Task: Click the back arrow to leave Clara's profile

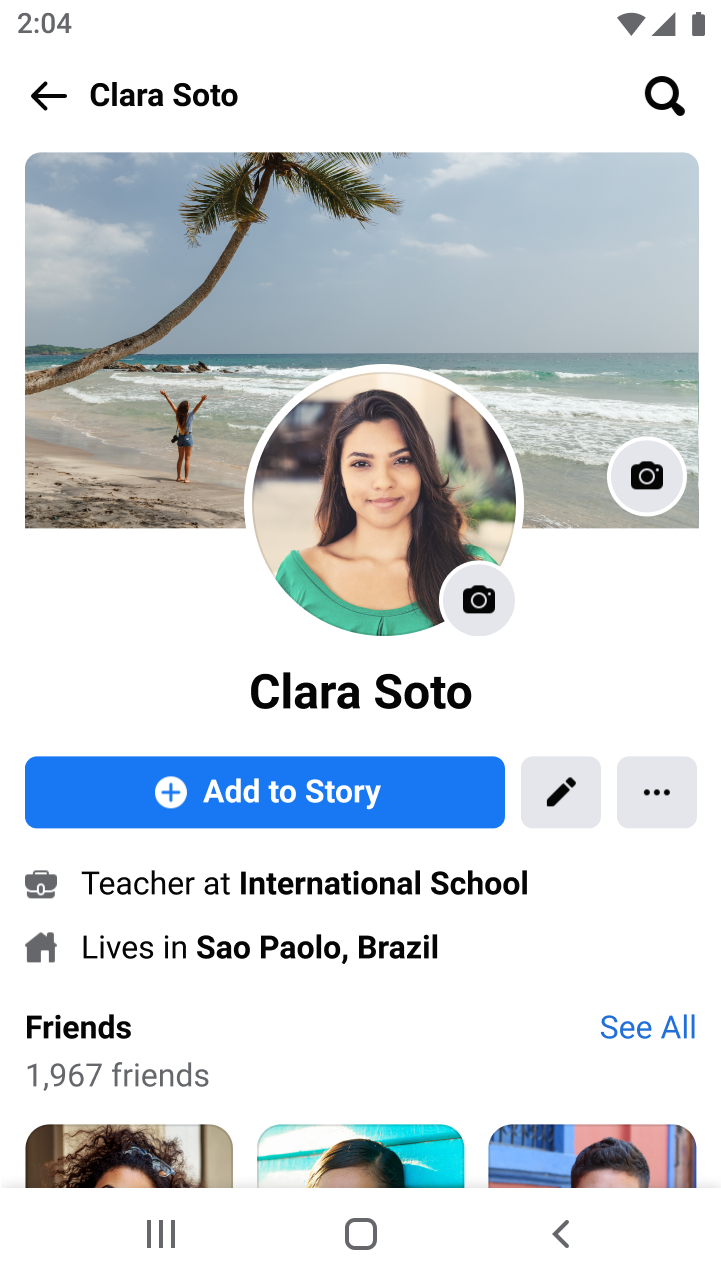Action: coord(48,95)
